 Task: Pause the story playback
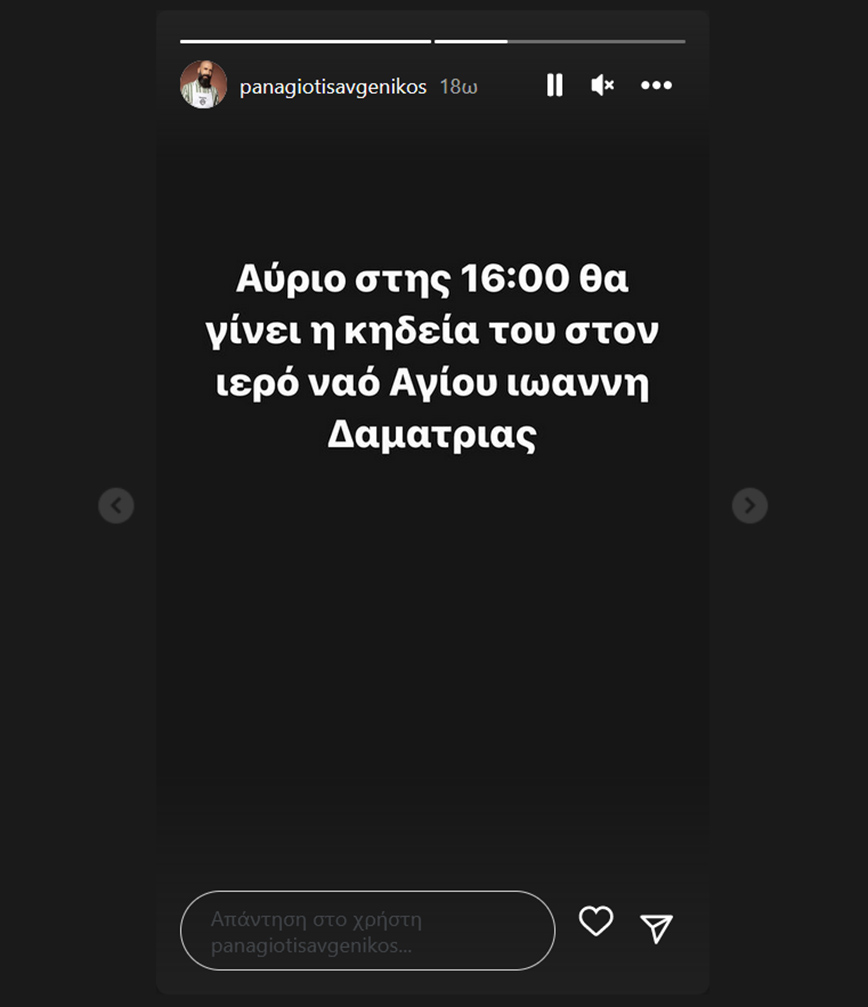point(554,85)
